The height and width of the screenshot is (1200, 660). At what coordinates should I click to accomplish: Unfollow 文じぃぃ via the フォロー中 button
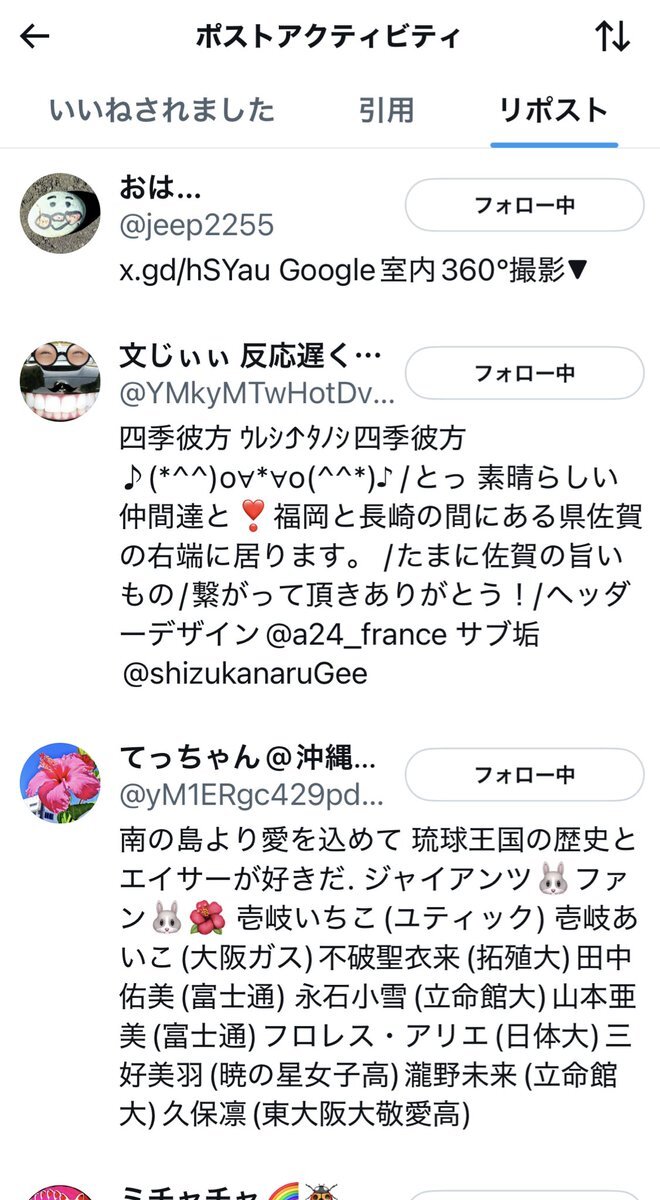click(x=524, y=374)
